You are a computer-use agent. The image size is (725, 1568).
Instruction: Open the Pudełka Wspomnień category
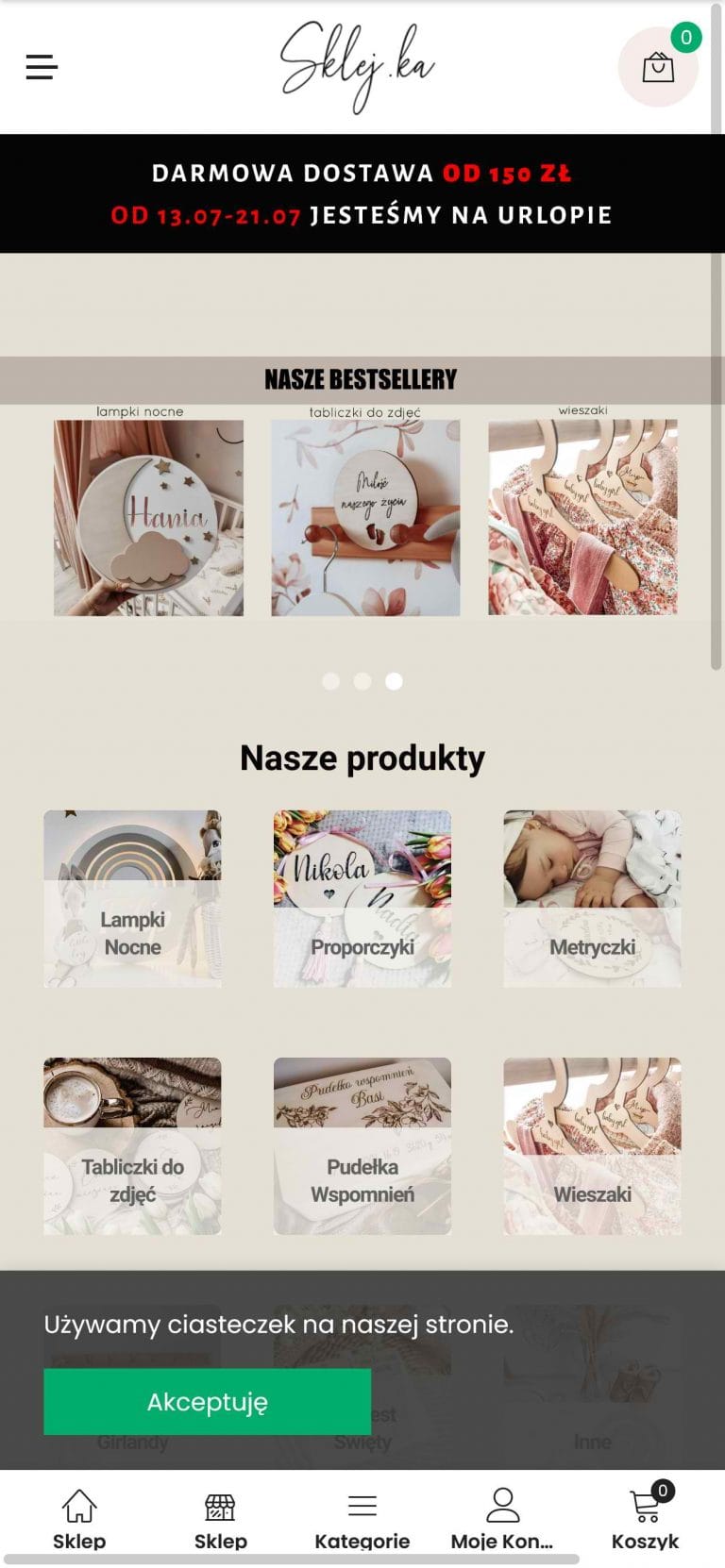pyautogui.click(x=362, y=1145)
